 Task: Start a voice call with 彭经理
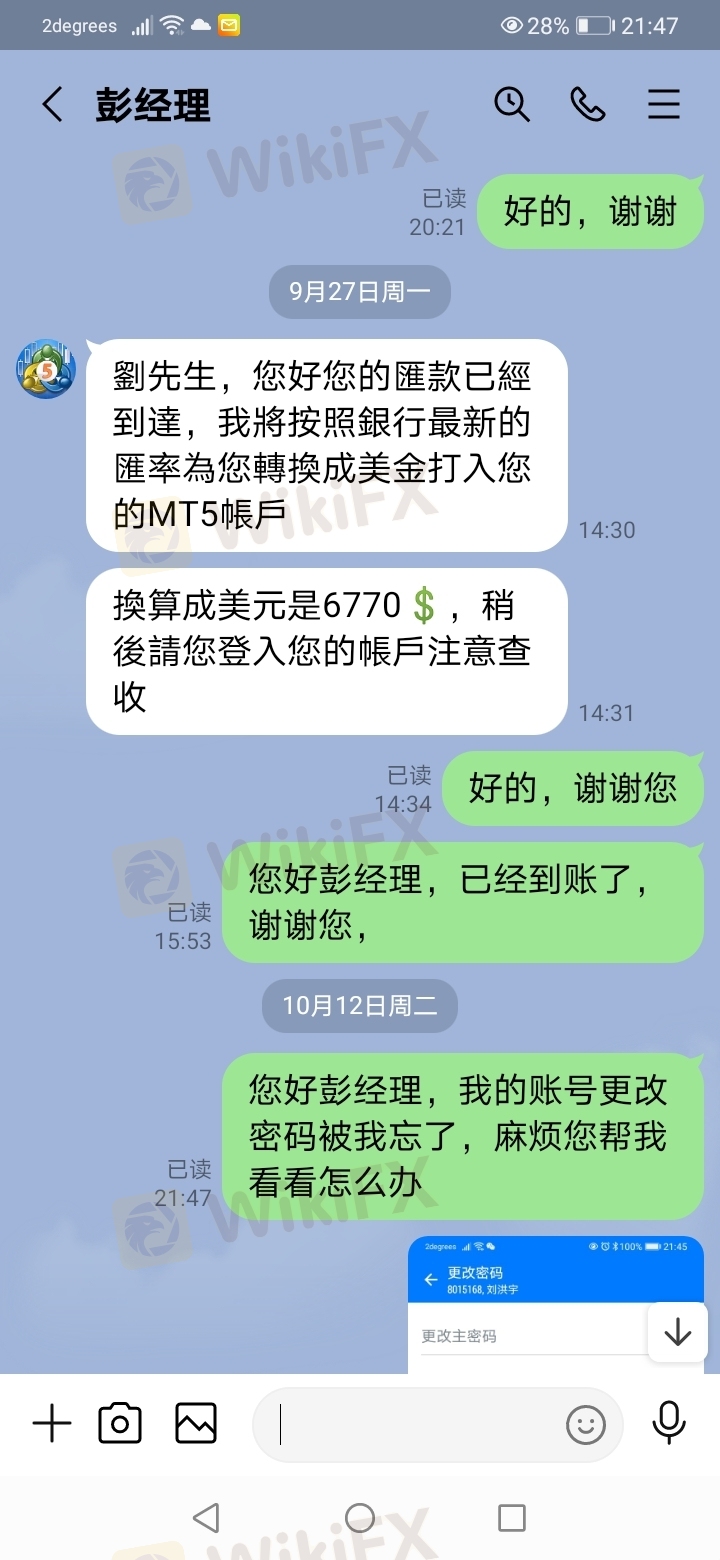click(588, 104)
